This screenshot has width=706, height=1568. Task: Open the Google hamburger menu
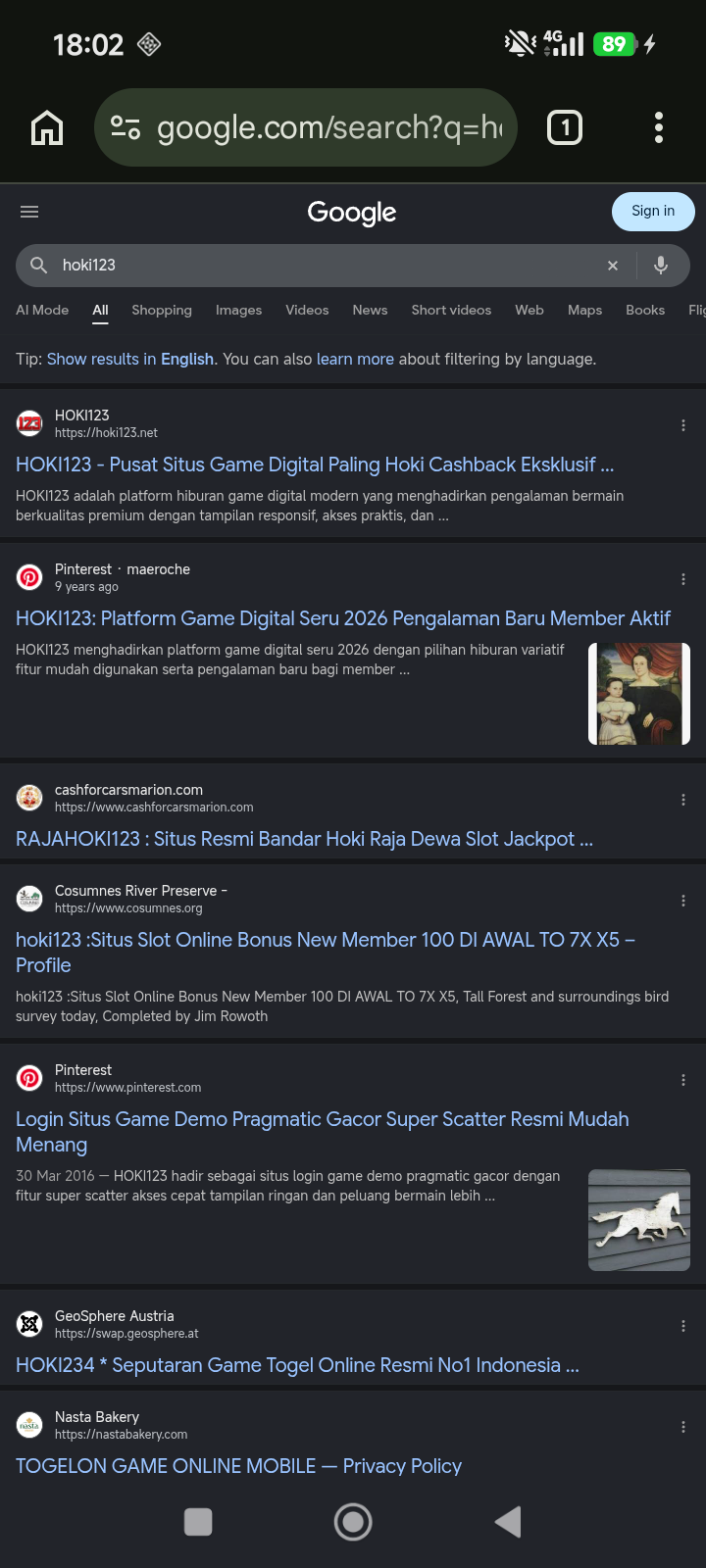[x=29, y=212]
